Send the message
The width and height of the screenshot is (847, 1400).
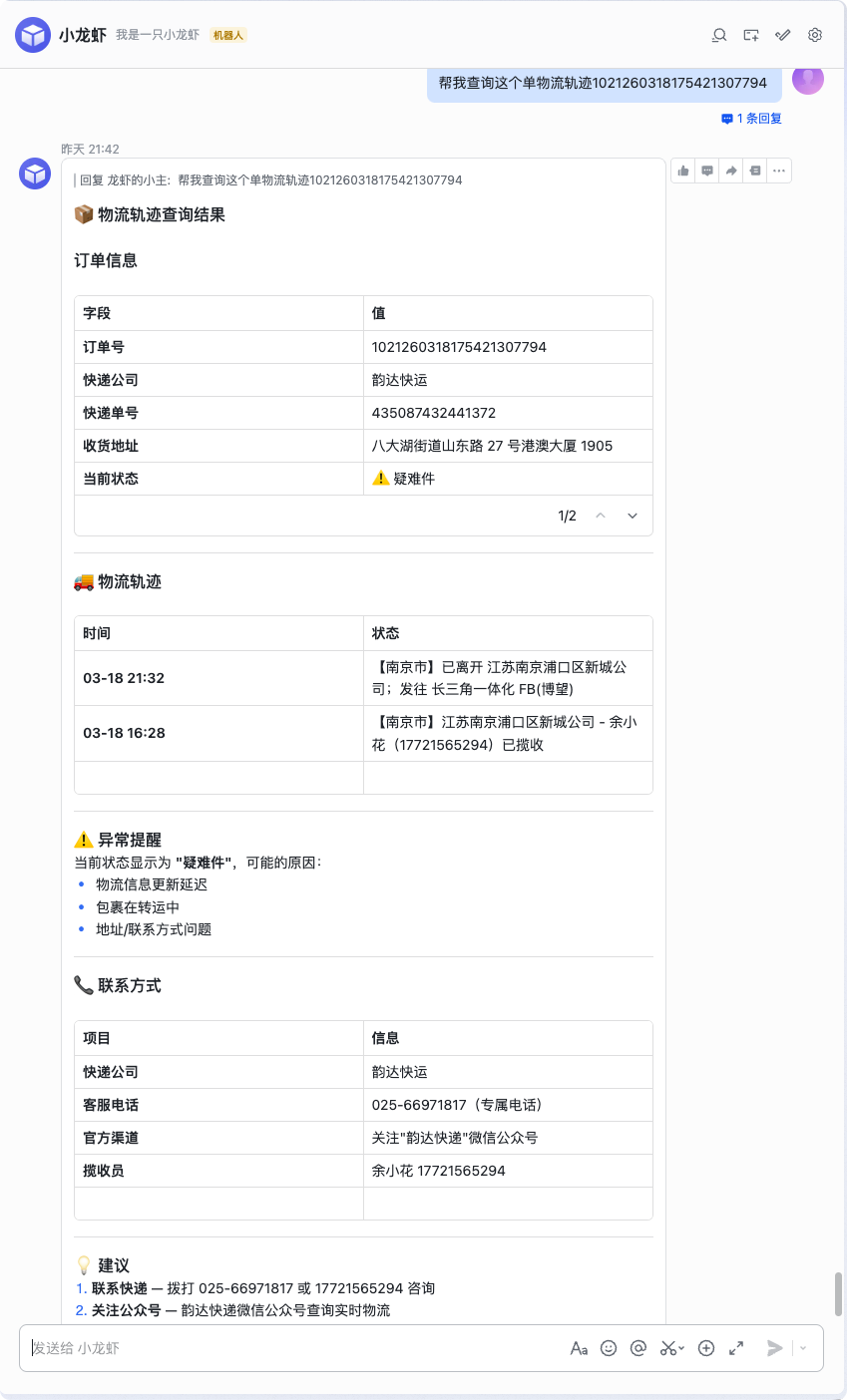point(774,1348)
